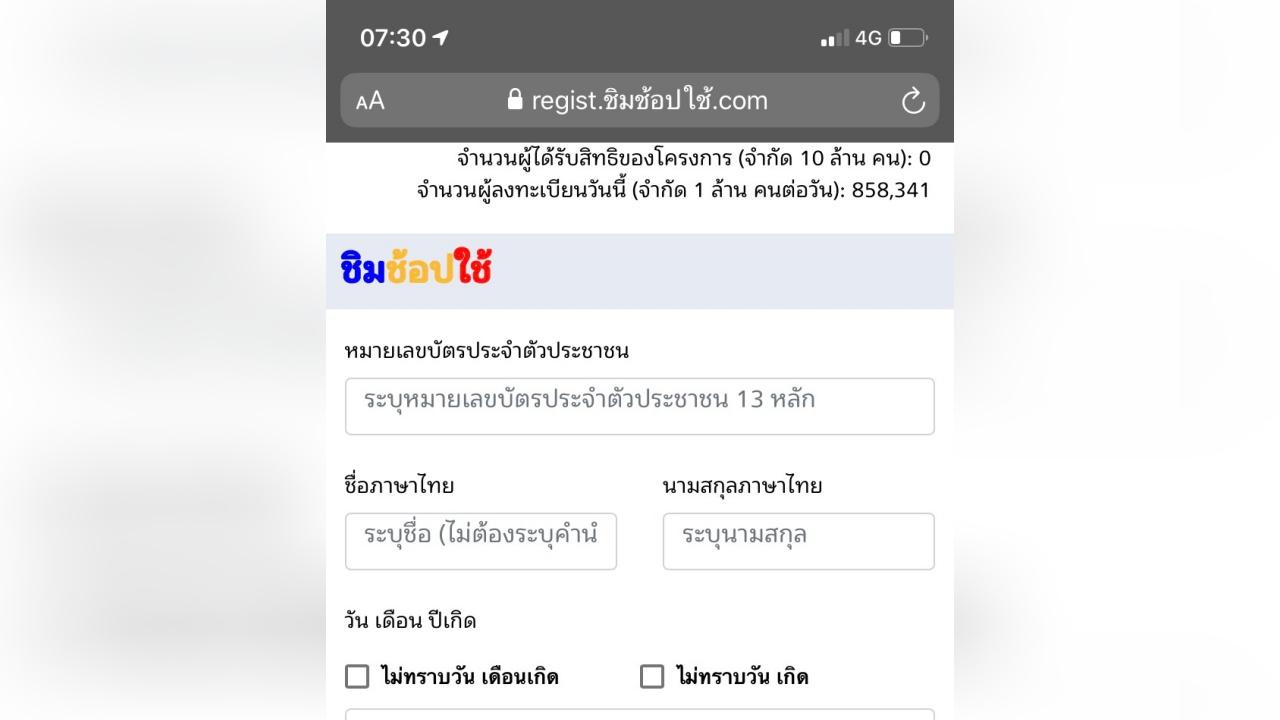The image size is (1280, 720).
Task: Focus the 13-digit citizen ID number field
Action: 640,406
